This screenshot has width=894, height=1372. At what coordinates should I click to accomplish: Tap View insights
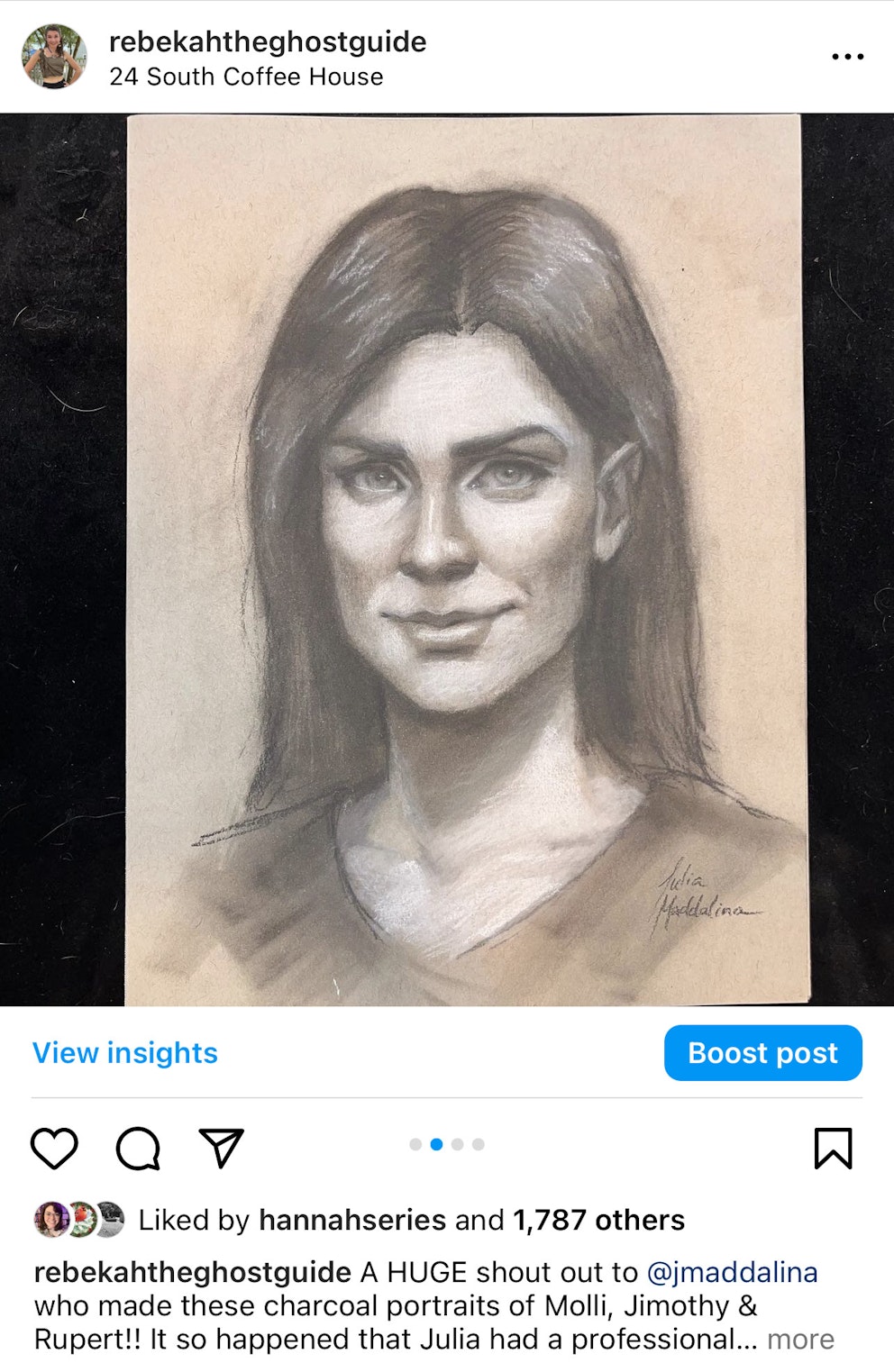pos(125,1053)
